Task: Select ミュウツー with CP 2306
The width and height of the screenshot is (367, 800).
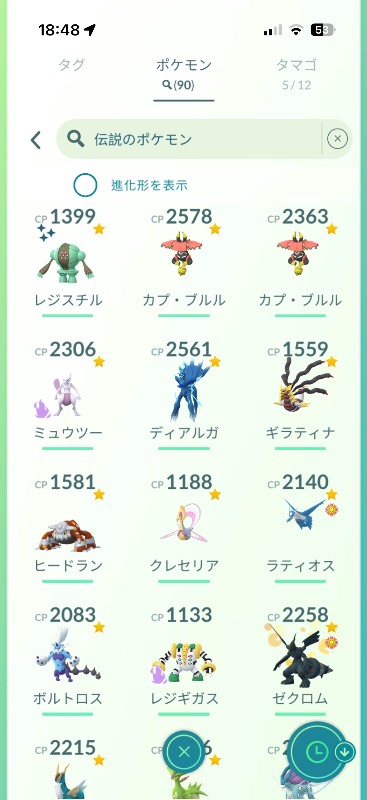Action: 67,395
